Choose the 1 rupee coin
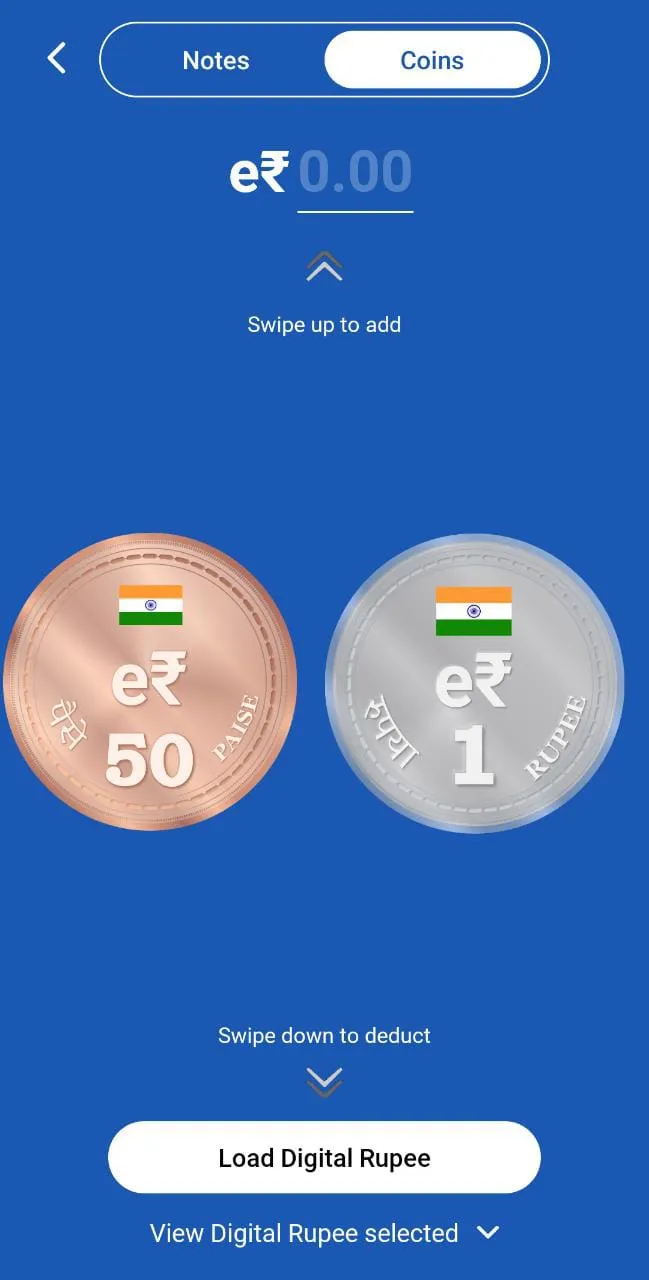 click(x=474, y=684)
